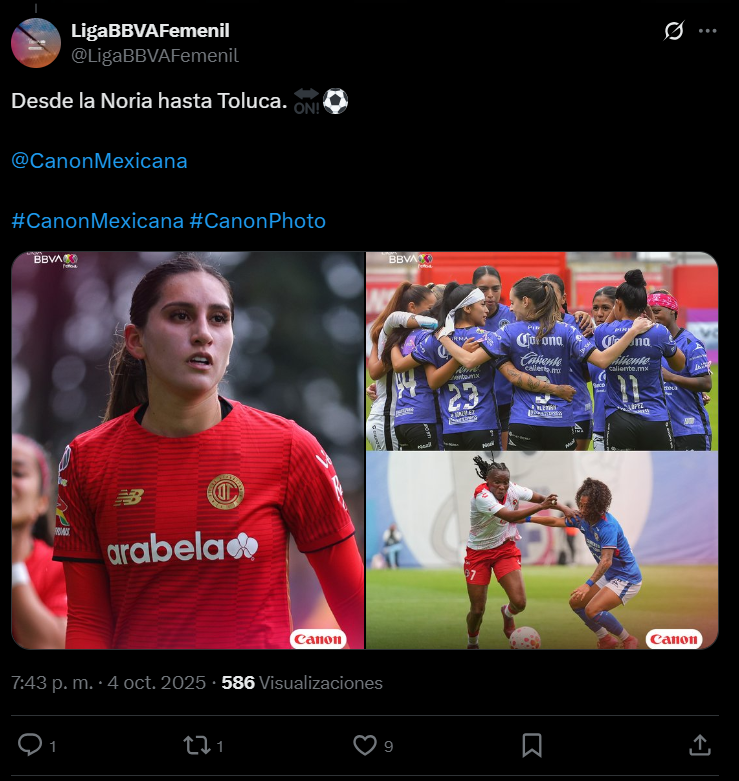739x781 pixels.
Task: Open the LigaBBVAFemenil account name
Action: [150, 31]
